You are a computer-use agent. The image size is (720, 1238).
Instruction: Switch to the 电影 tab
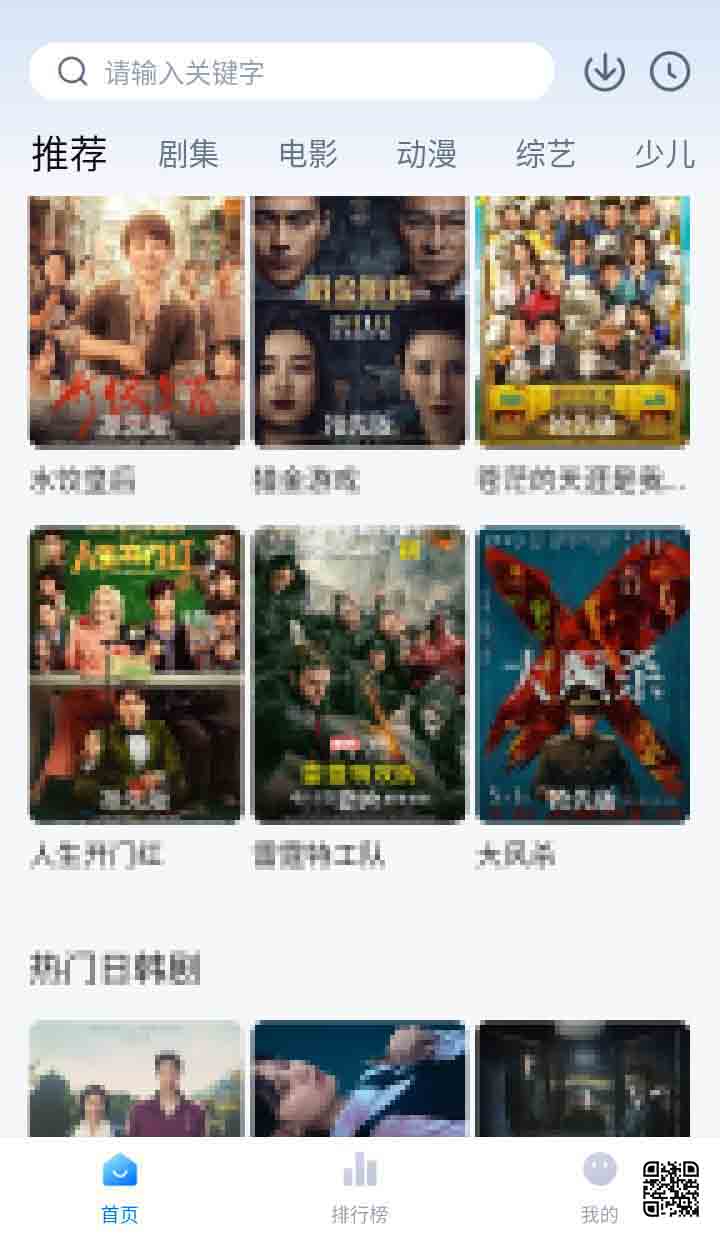pos(308,154)
